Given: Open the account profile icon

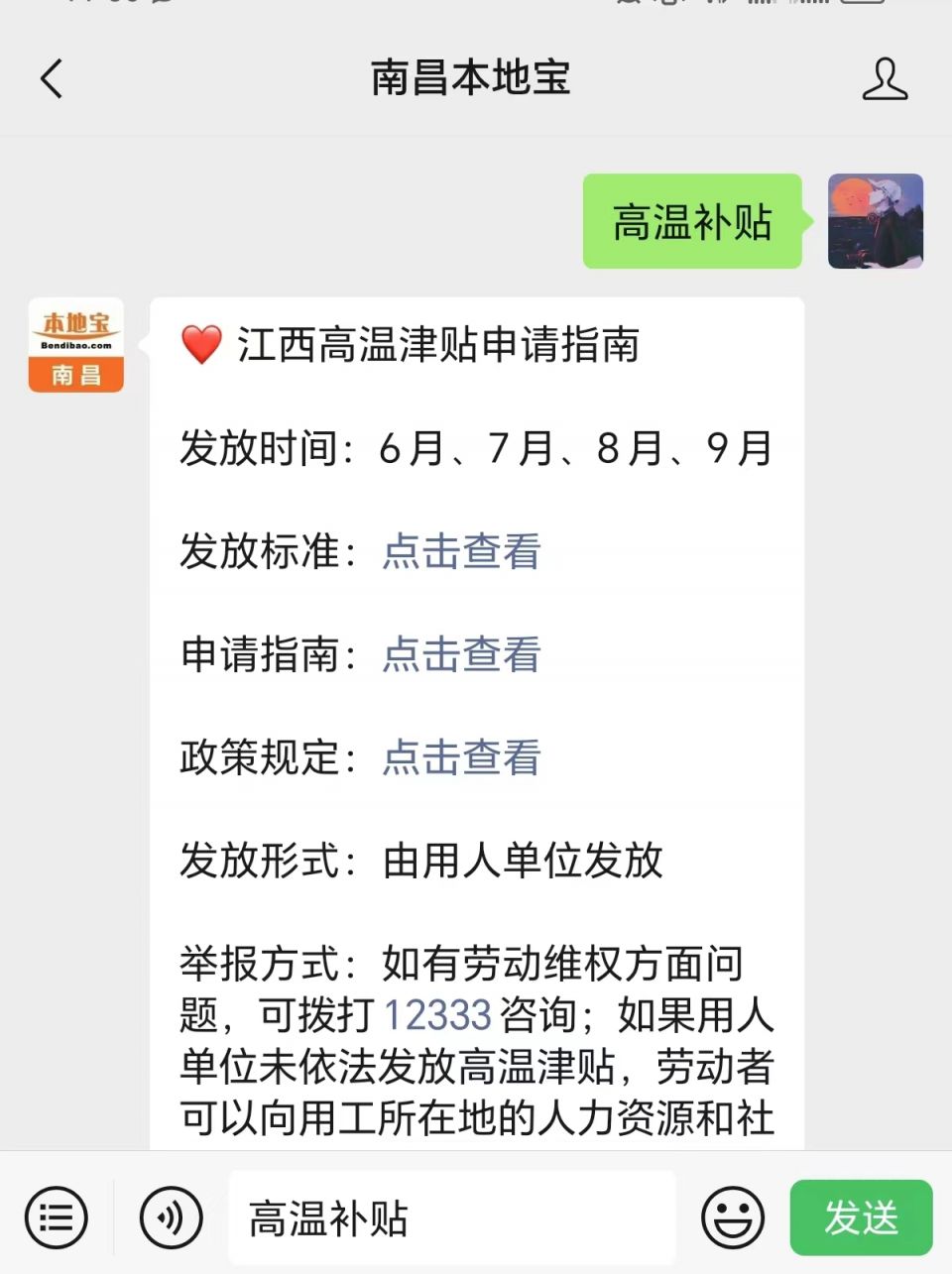Looking at the screenshot, I should (885, 78).
